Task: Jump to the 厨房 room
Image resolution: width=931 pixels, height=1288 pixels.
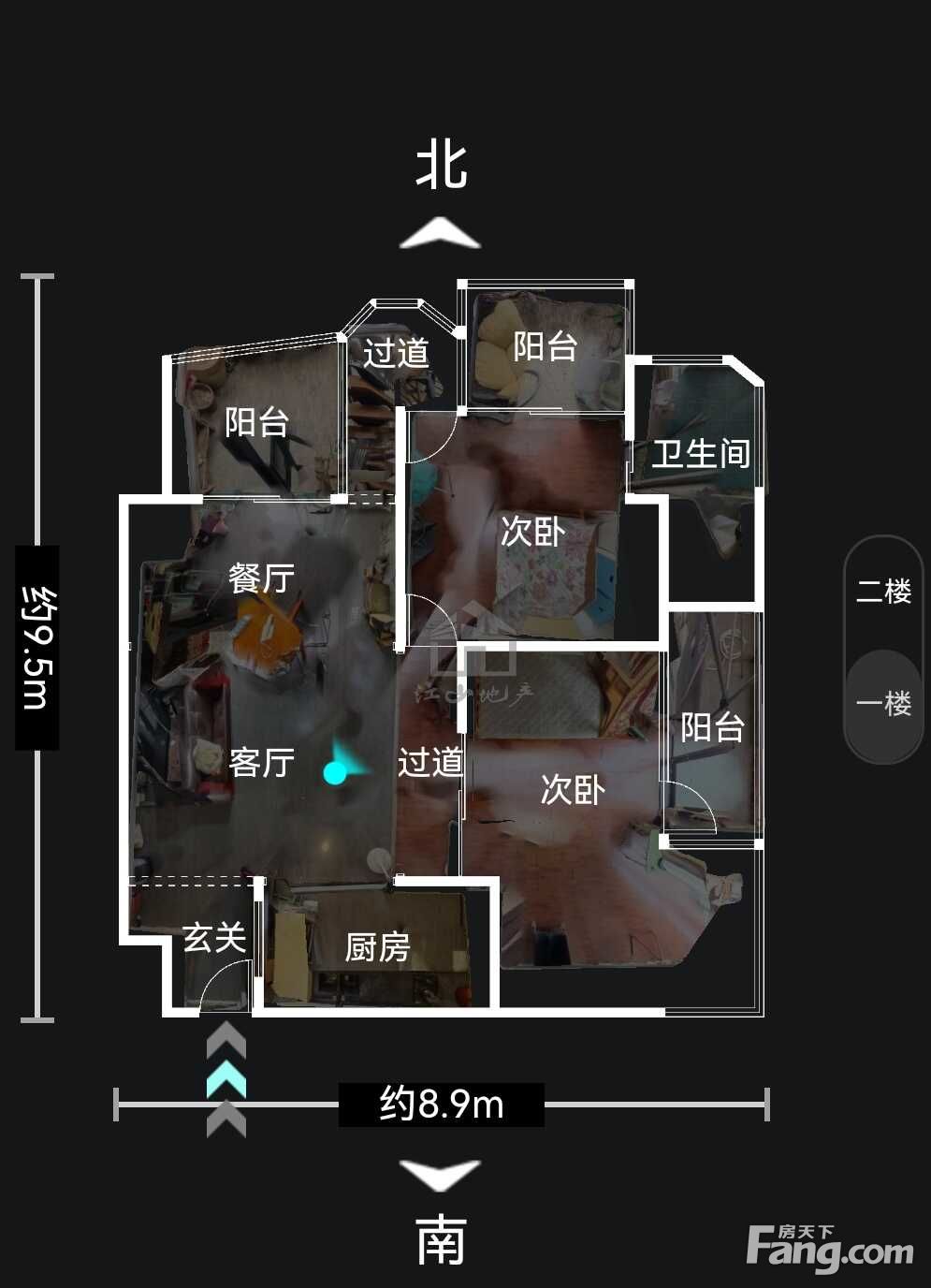Action: pyautogui.click(x=377, y=947)
